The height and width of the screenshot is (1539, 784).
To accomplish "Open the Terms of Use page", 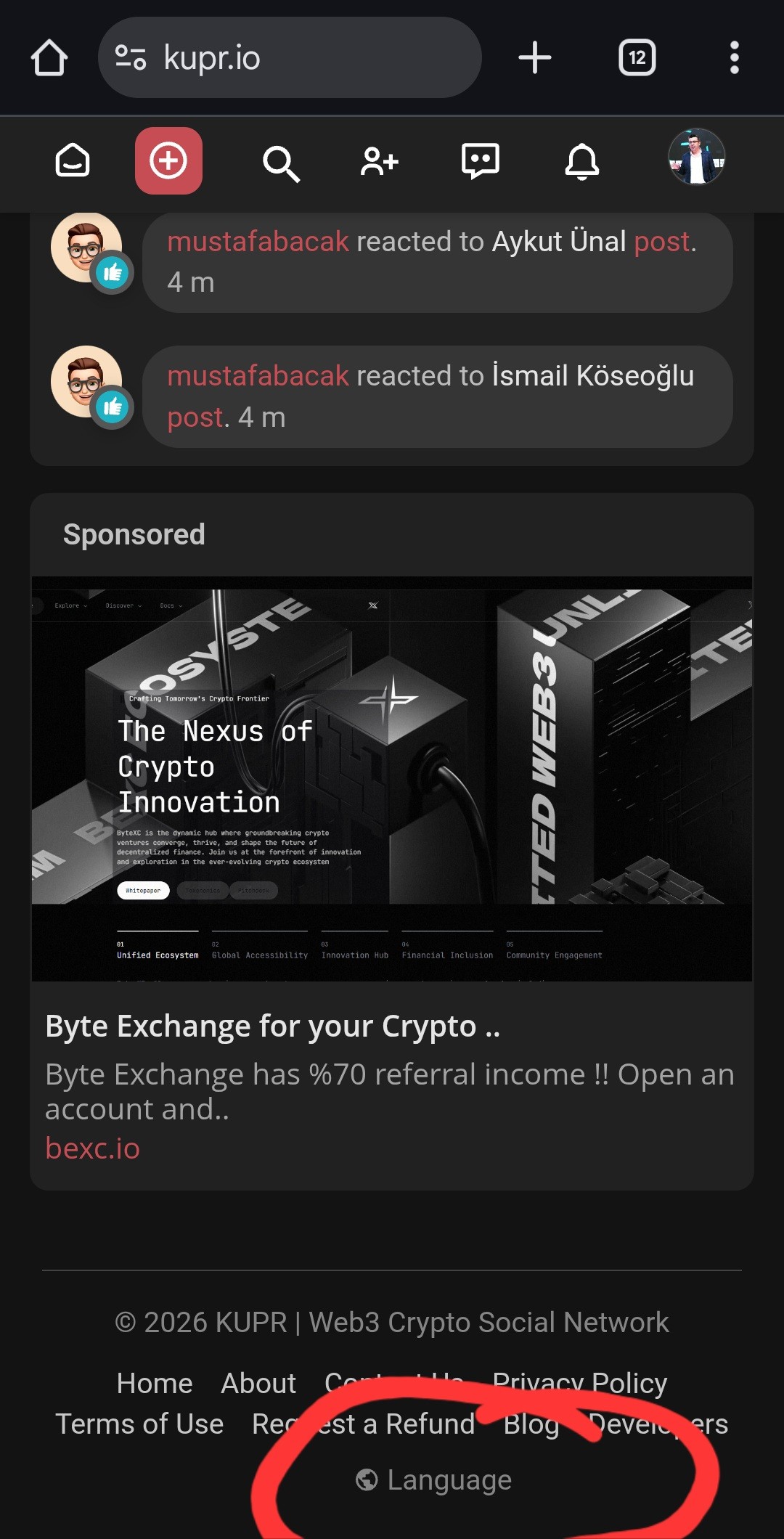I will (139, 1424).
